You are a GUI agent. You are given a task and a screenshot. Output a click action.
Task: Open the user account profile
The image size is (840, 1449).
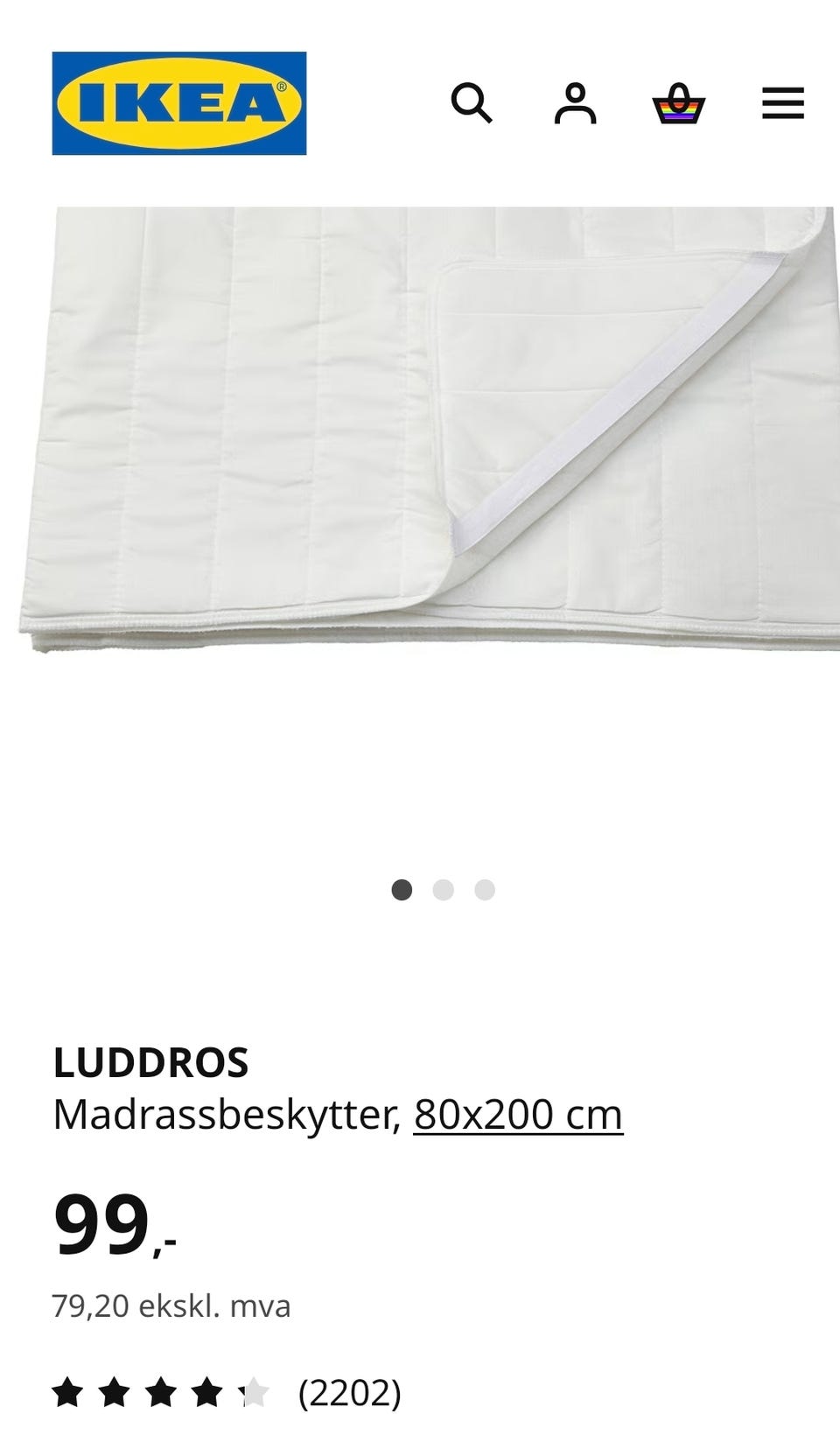575,103
